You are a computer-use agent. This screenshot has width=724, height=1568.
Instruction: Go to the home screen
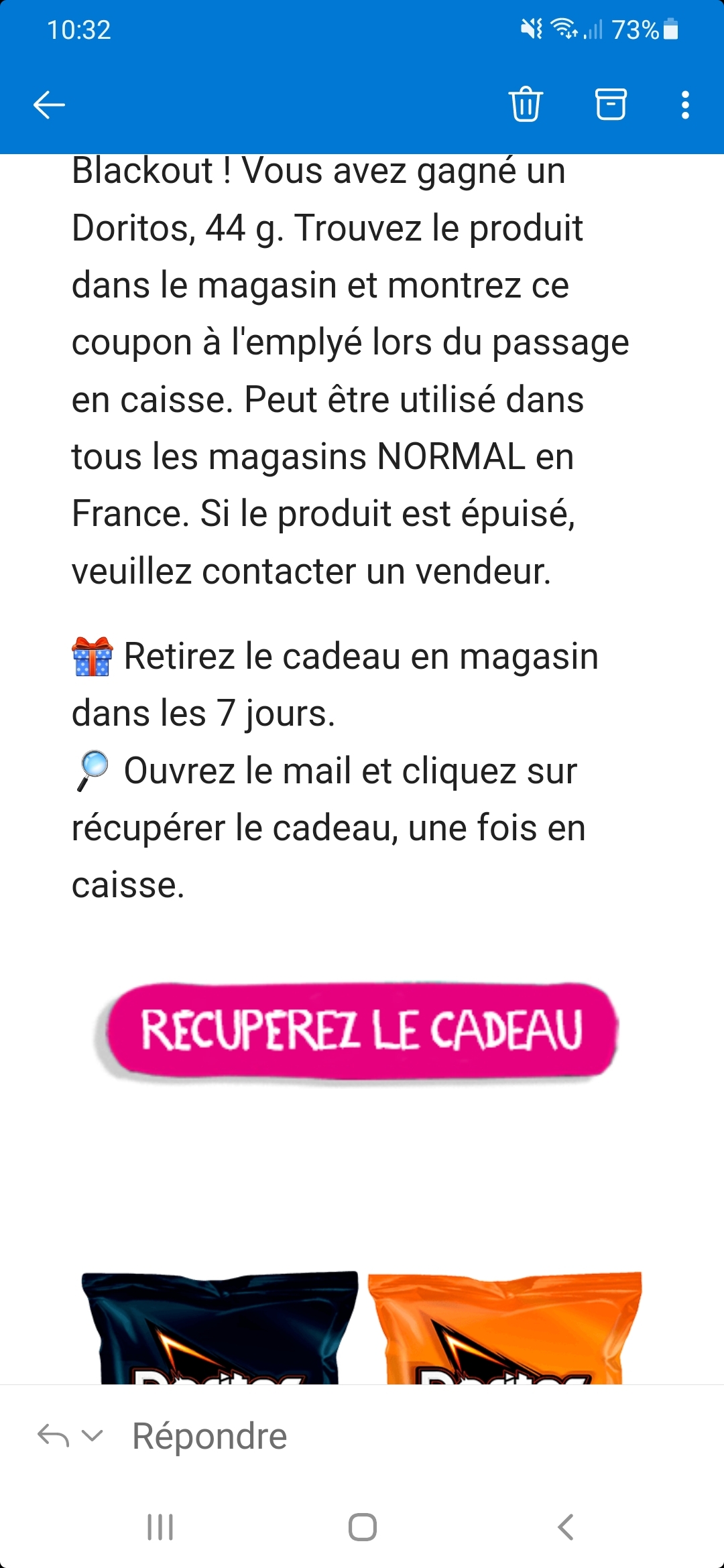362,1527
